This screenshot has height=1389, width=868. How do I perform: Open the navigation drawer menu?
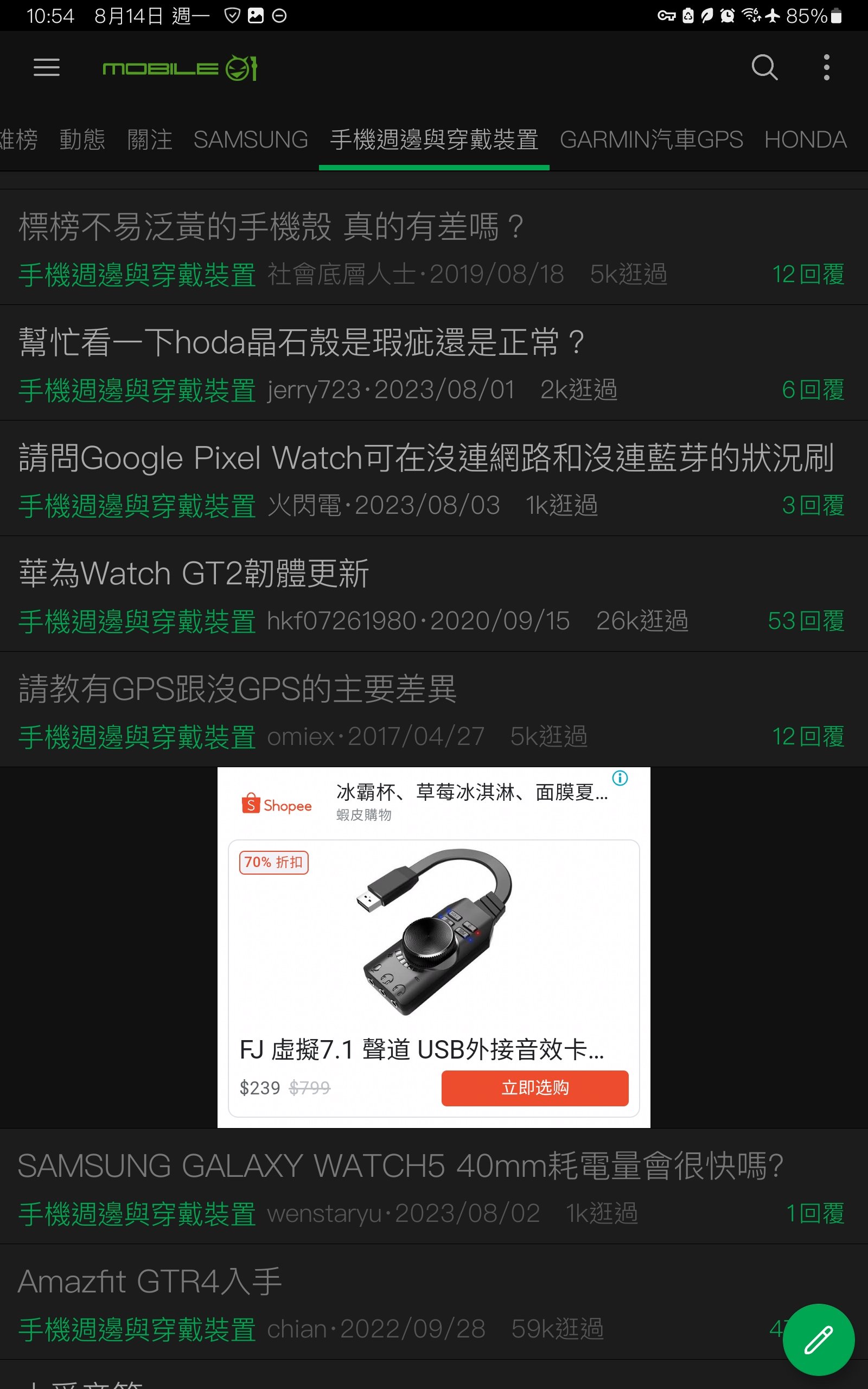(x=47, y=68)
